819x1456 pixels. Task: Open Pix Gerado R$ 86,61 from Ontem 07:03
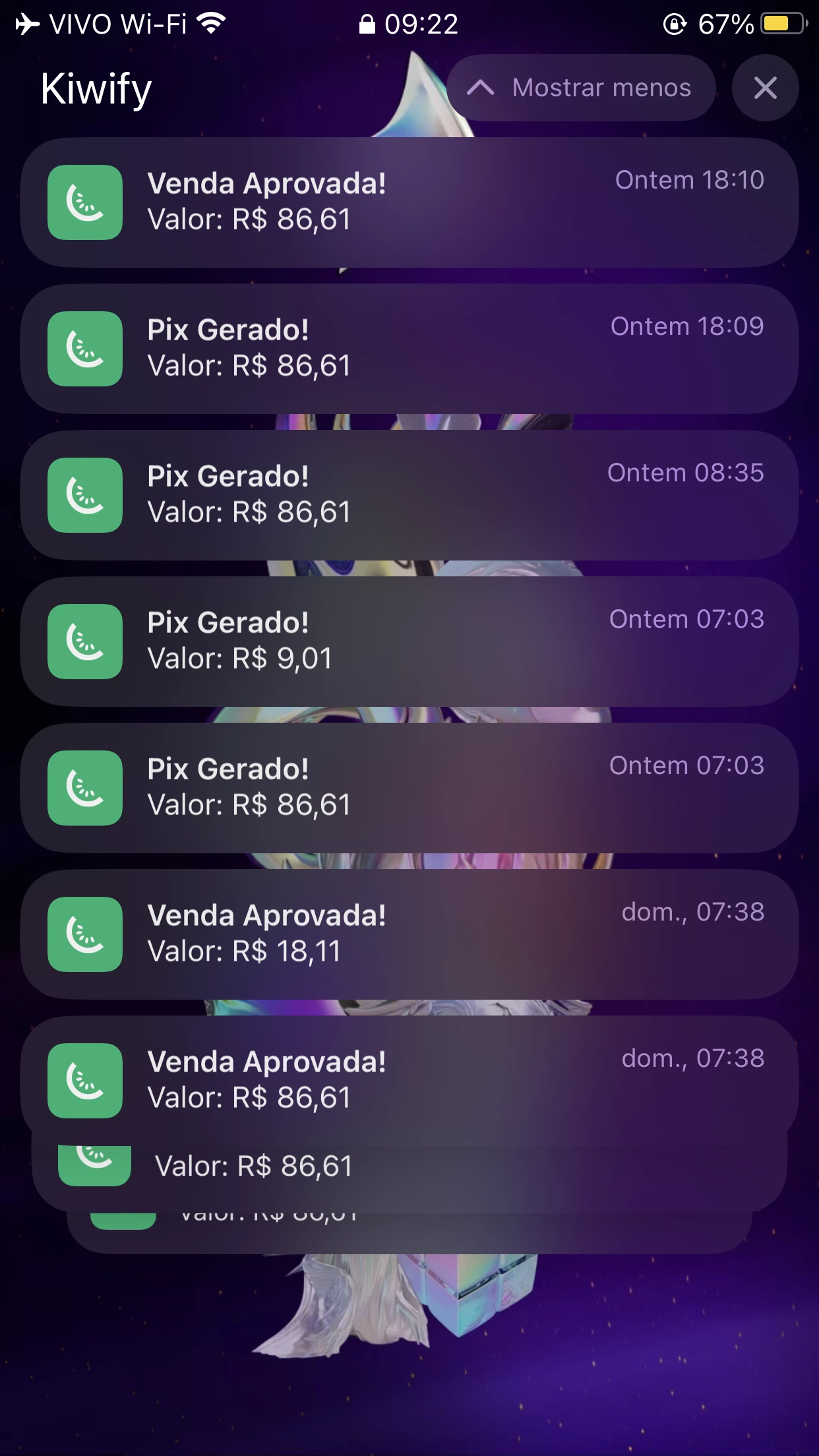[409, 787]
